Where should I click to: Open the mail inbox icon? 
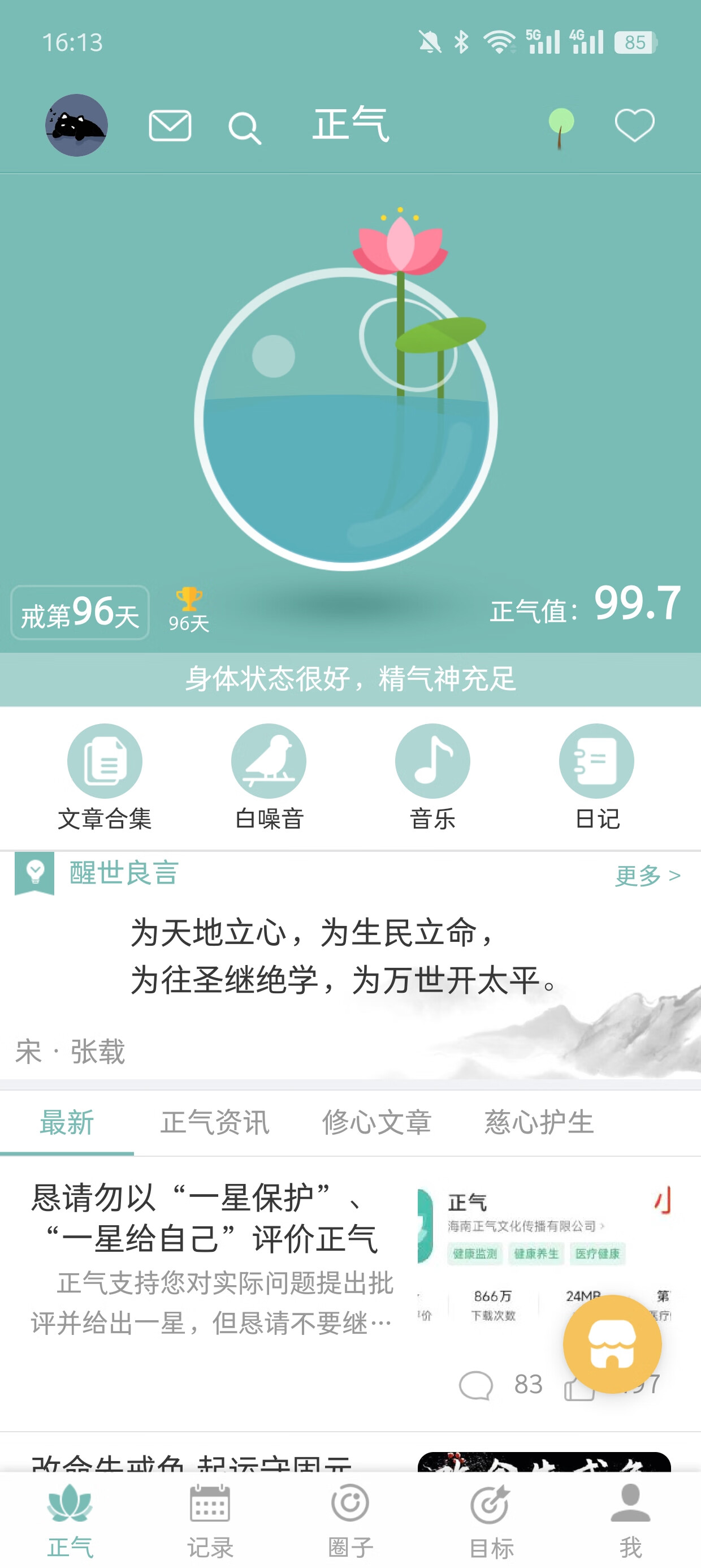tap(170, 126)
